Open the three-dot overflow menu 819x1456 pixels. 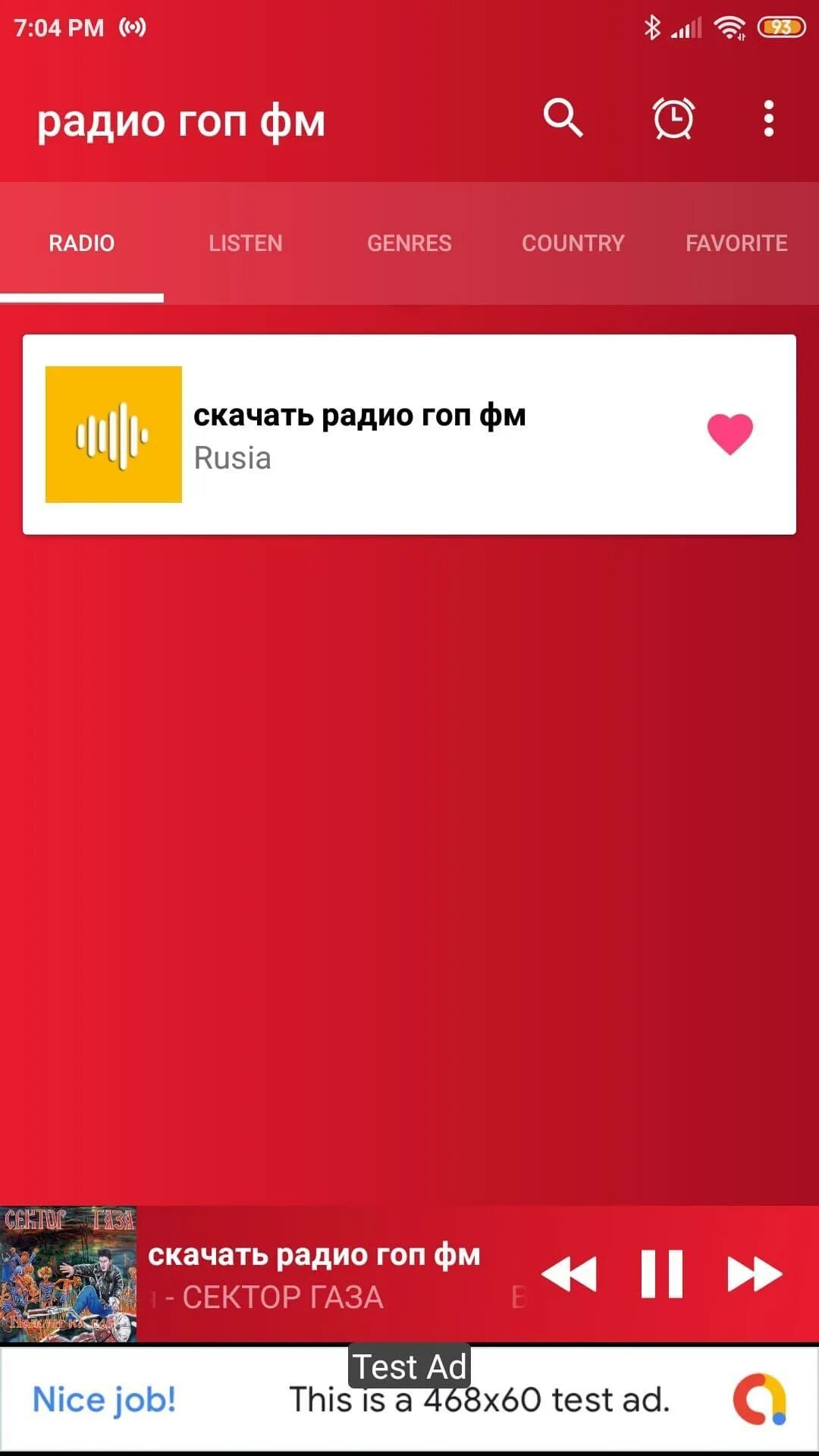pos(769,118)
